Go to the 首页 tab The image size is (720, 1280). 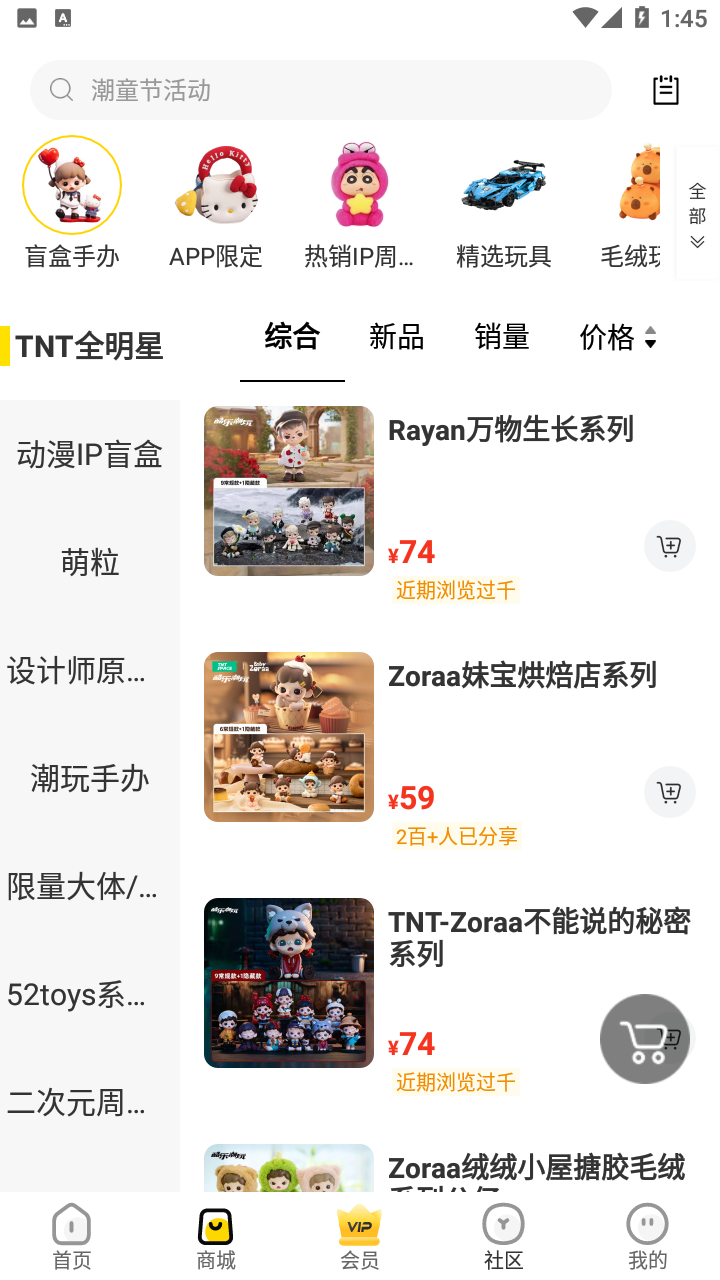pyautogui.click(x=72, y=1236)
